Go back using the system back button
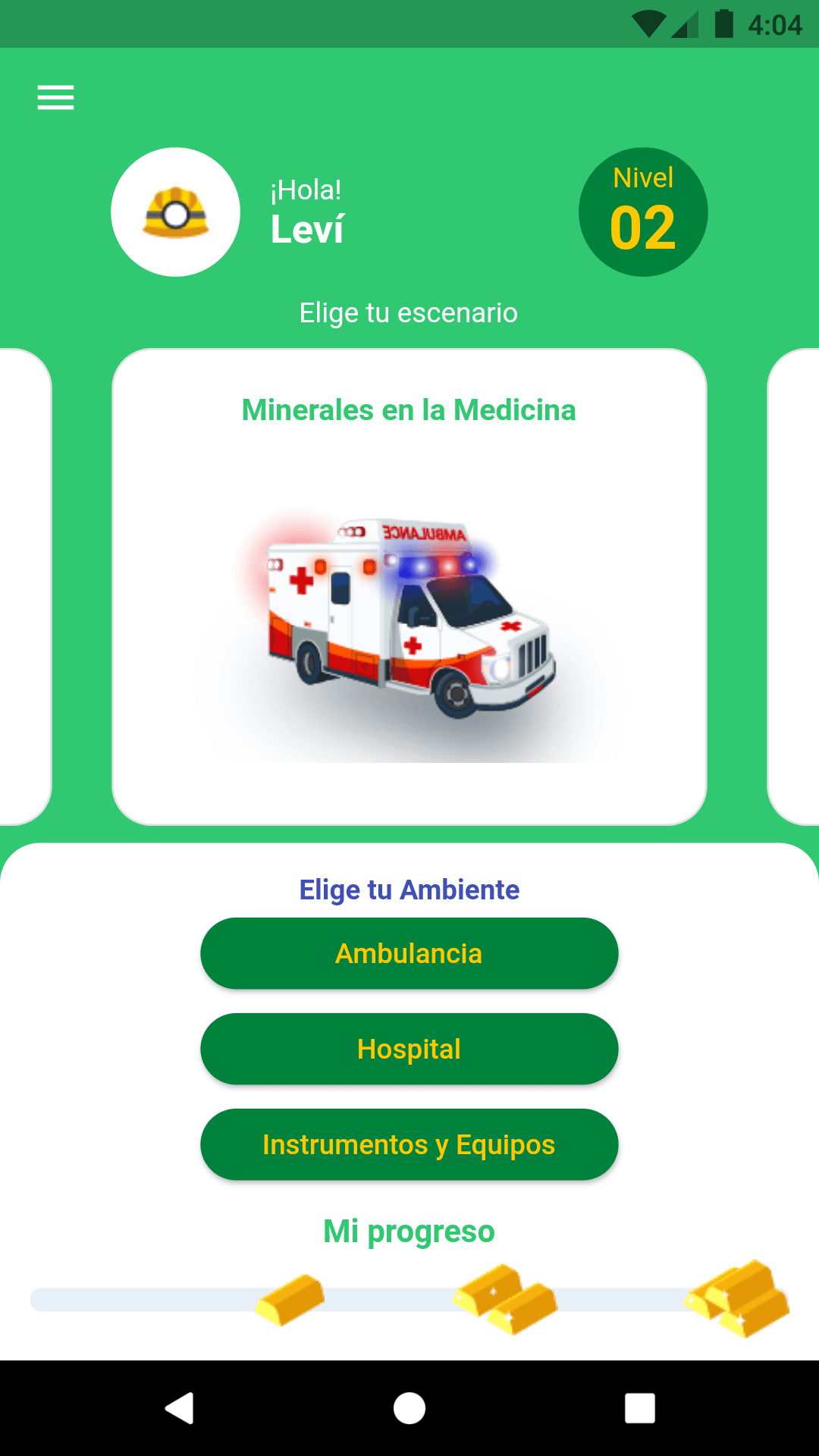 (180, 1408)
